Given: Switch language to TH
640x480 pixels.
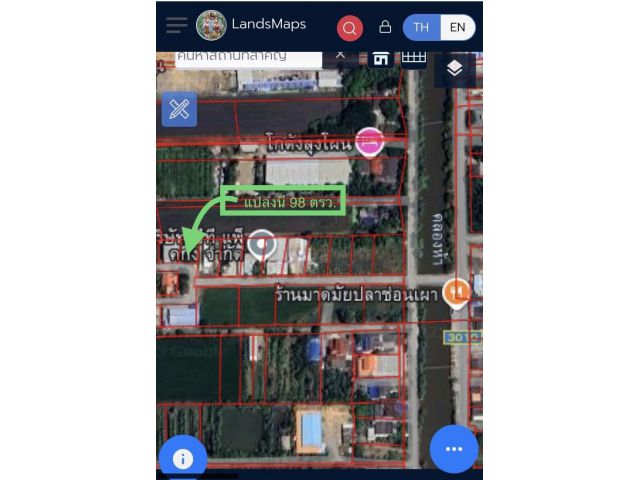Looking at the screenshot, I should 421,27.
